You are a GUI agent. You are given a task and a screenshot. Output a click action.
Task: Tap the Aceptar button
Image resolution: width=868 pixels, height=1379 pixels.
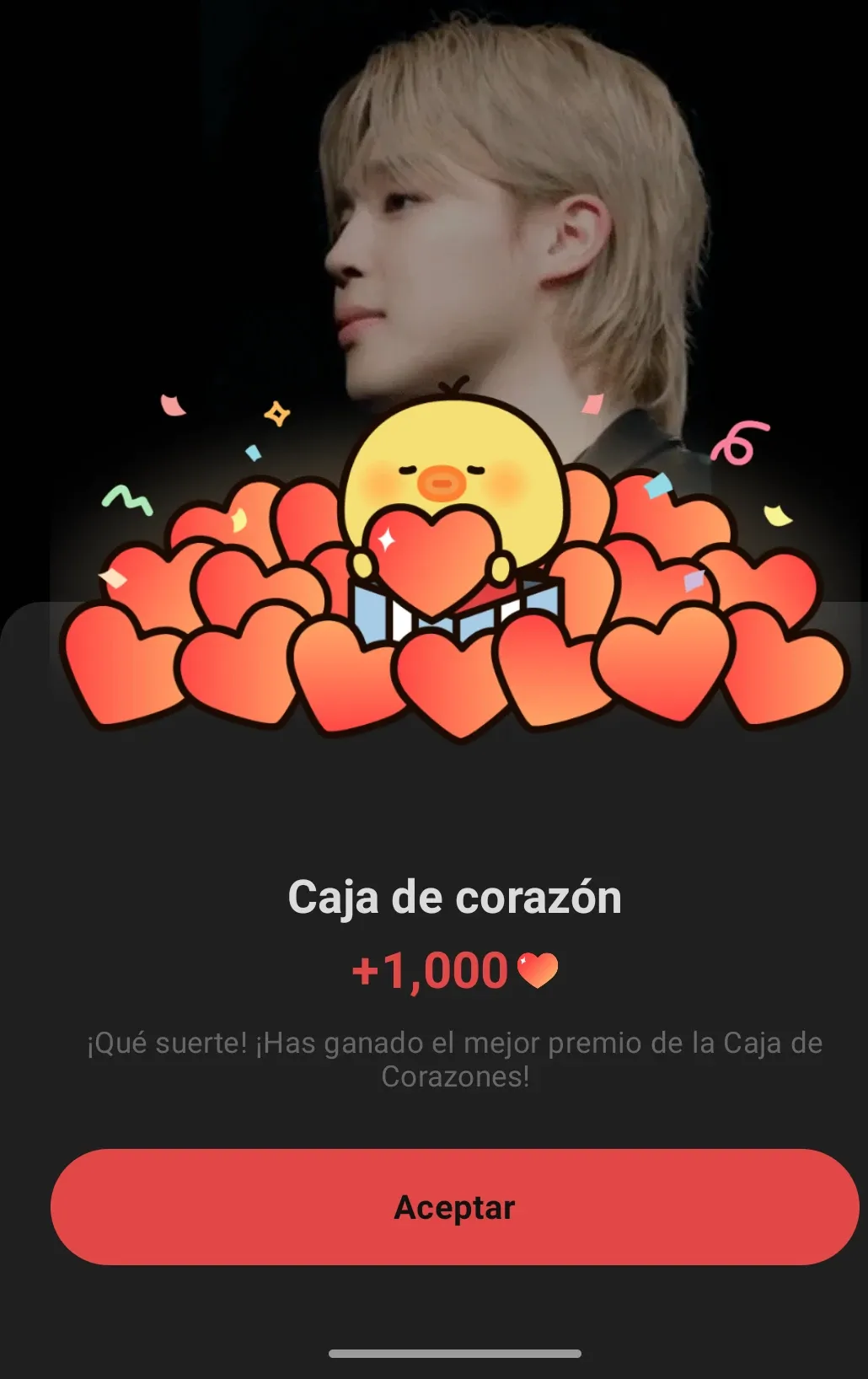pos(454,1206)
